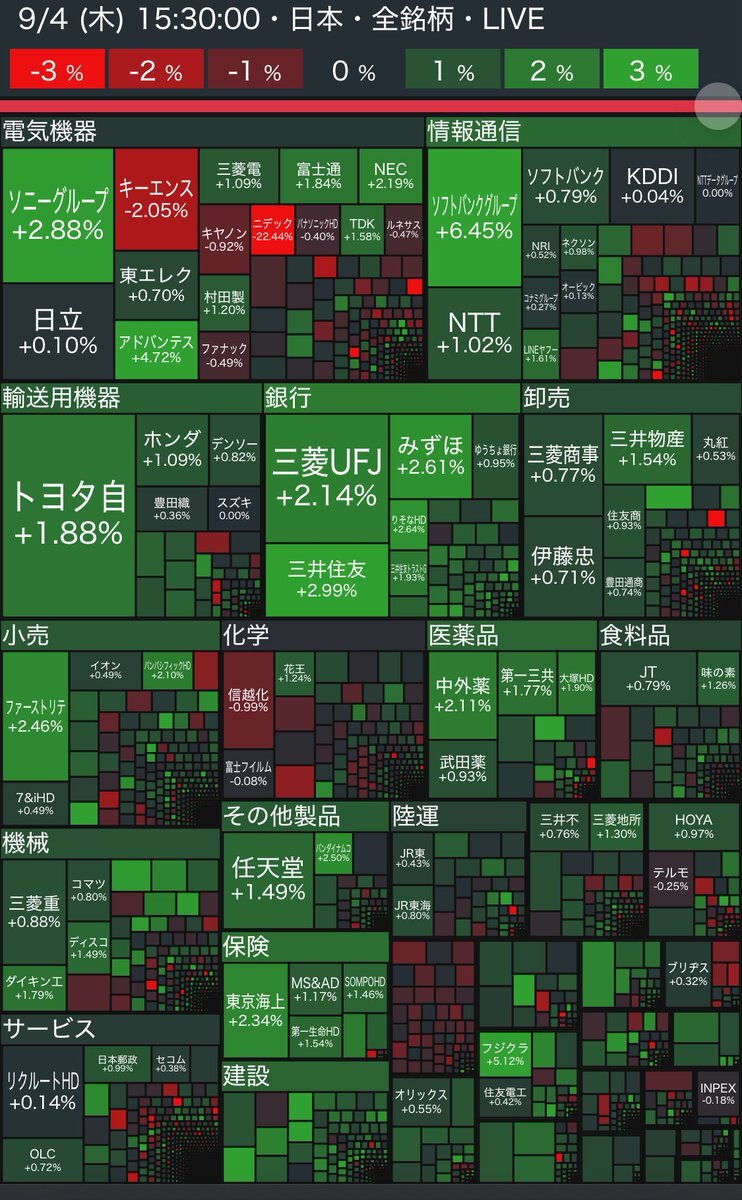This screenshot has width=742, height=1200.
Task: Open the 東京海上 insurance tile
Action: pos(255,1010)
